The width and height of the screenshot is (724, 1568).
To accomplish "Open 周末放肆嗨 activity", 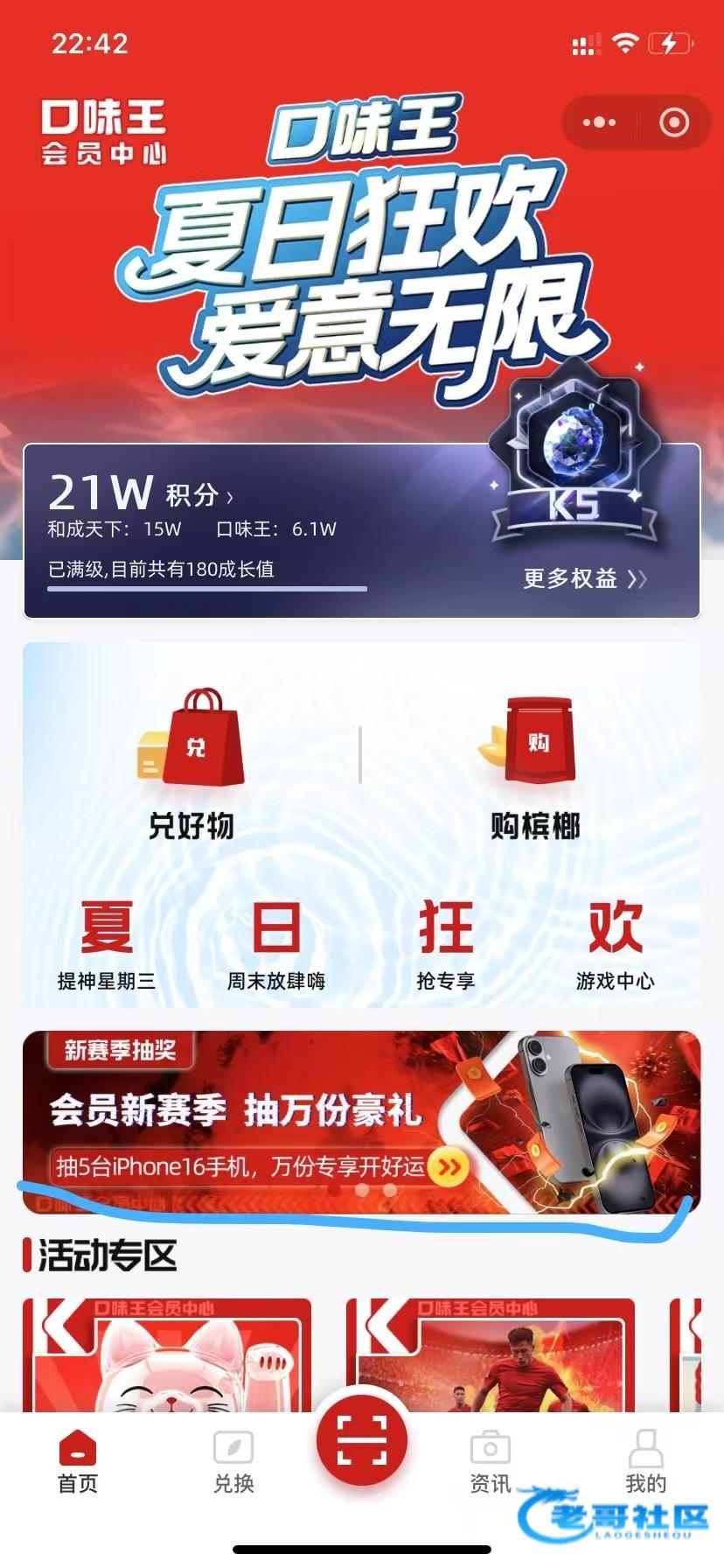I will tap(276, 945).
